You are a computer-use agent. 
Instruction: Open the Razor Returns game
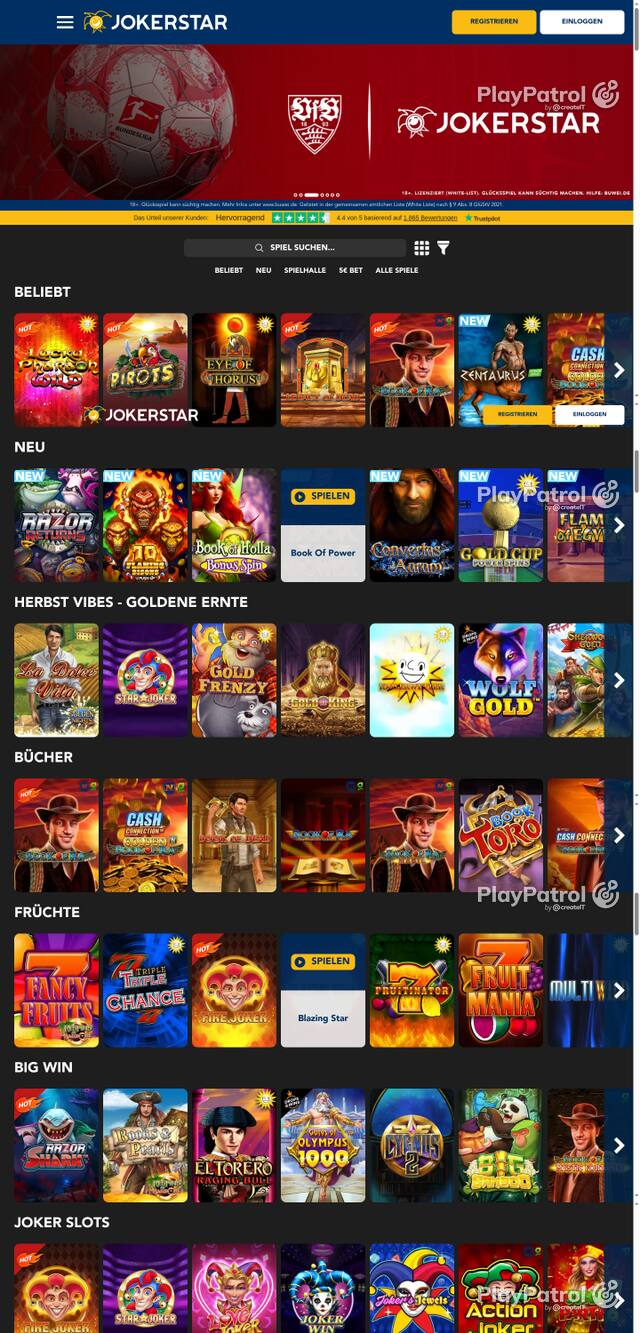click(56, 525)
